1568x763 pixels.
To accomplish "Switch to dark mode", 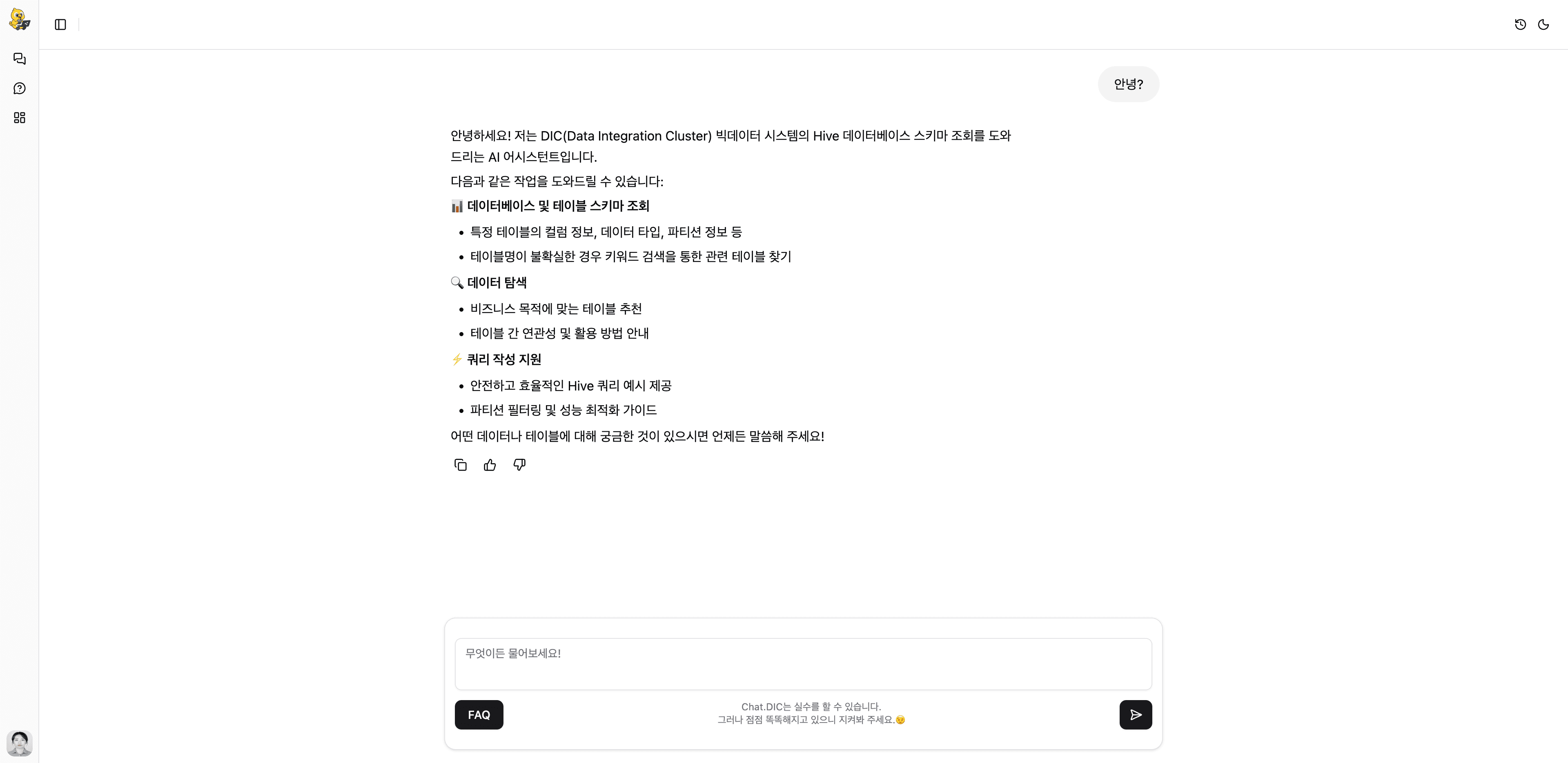I will tap(1543, 25).
